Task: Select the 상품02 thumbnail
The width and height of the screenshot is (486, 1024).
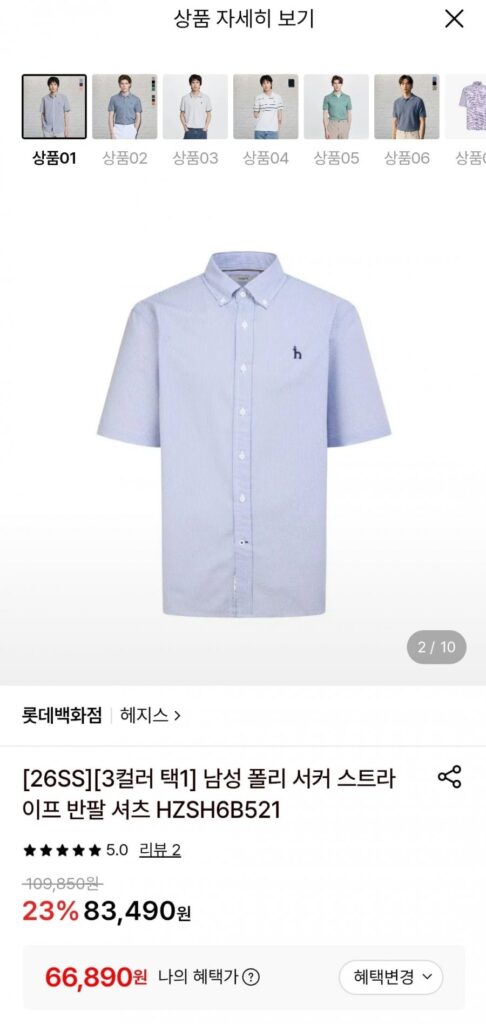Action: [x=125, y=106]
